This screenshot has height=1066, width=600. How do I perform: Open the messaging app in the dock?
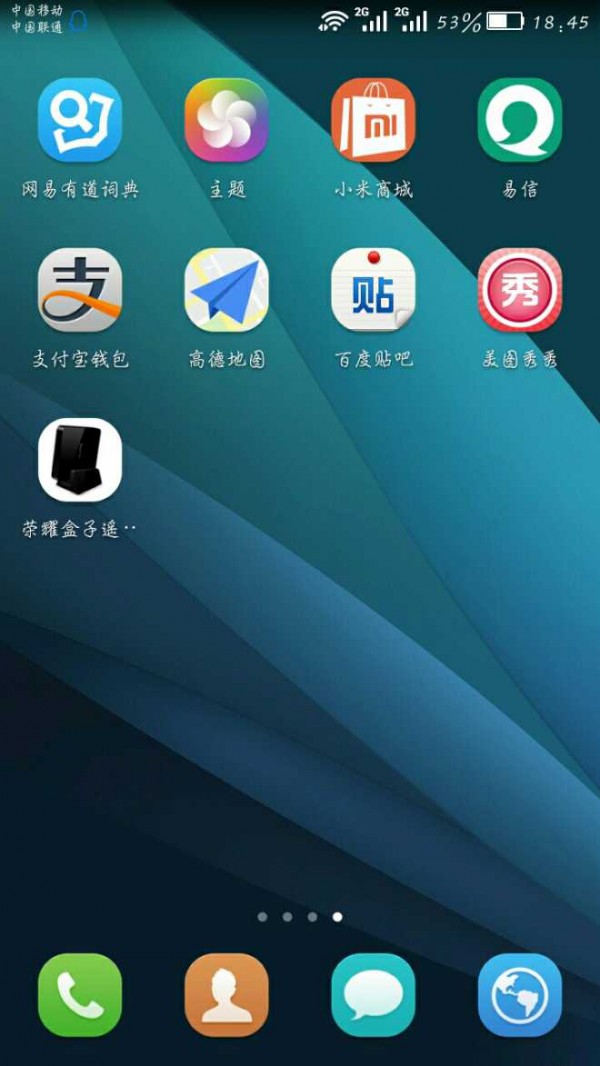[373, 995]
